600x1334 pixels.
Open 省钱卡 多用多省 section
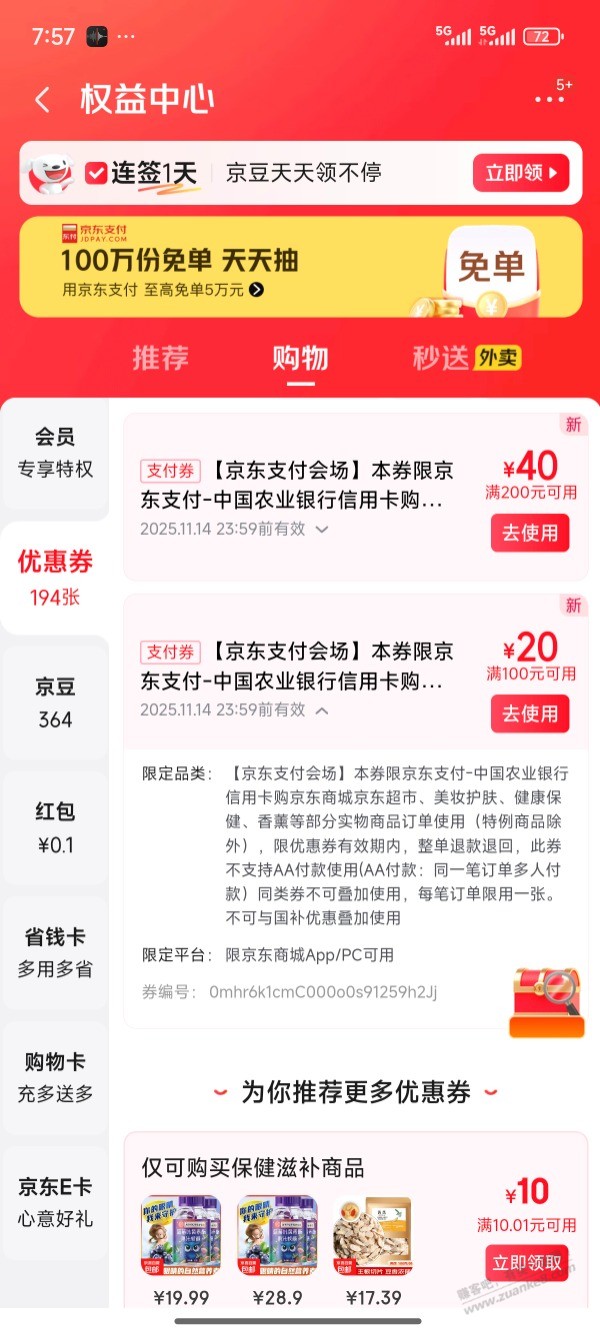pos(55,952)
